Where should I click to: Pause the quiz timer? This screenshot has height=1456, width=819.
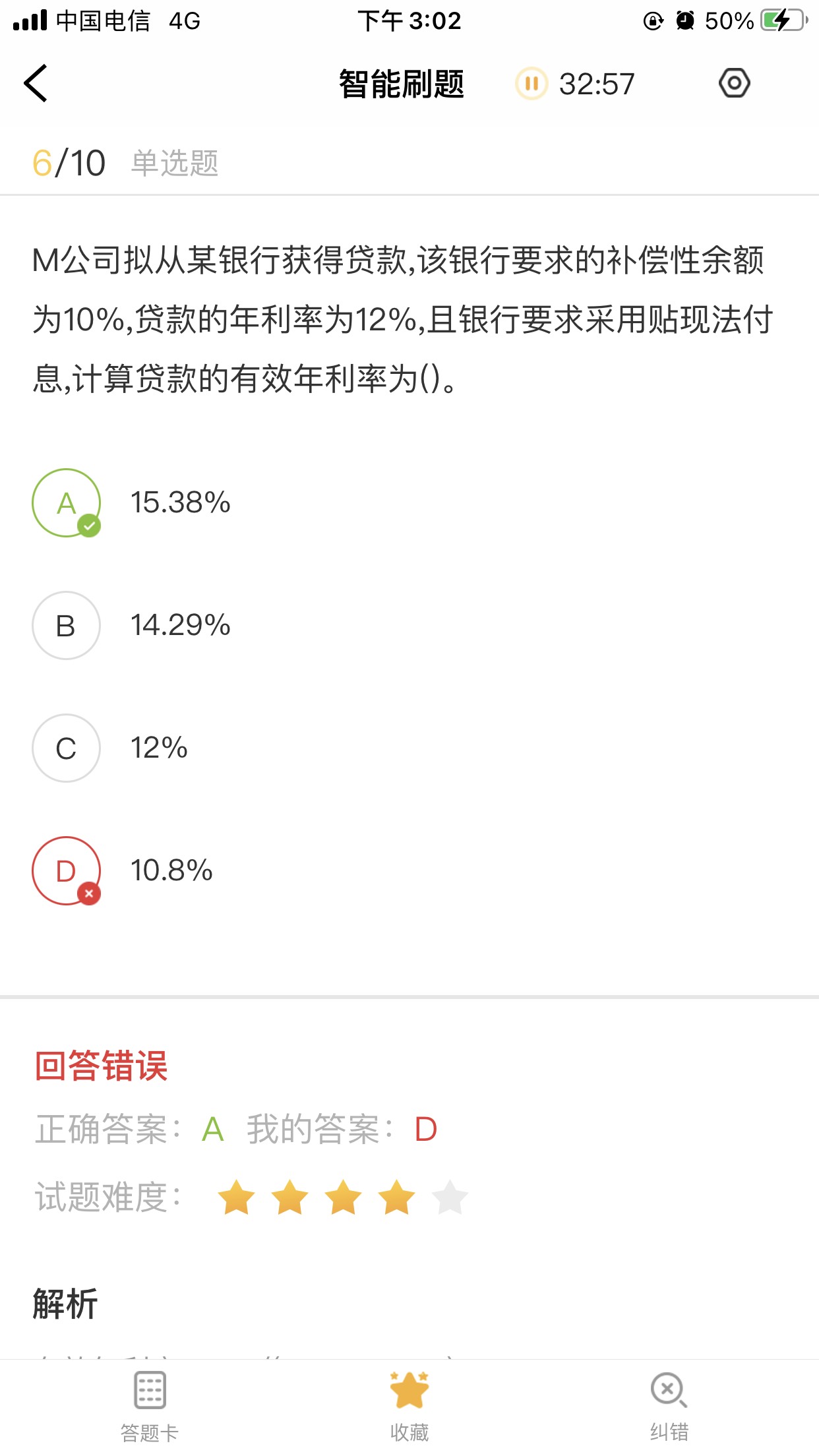tap(531, 84)
